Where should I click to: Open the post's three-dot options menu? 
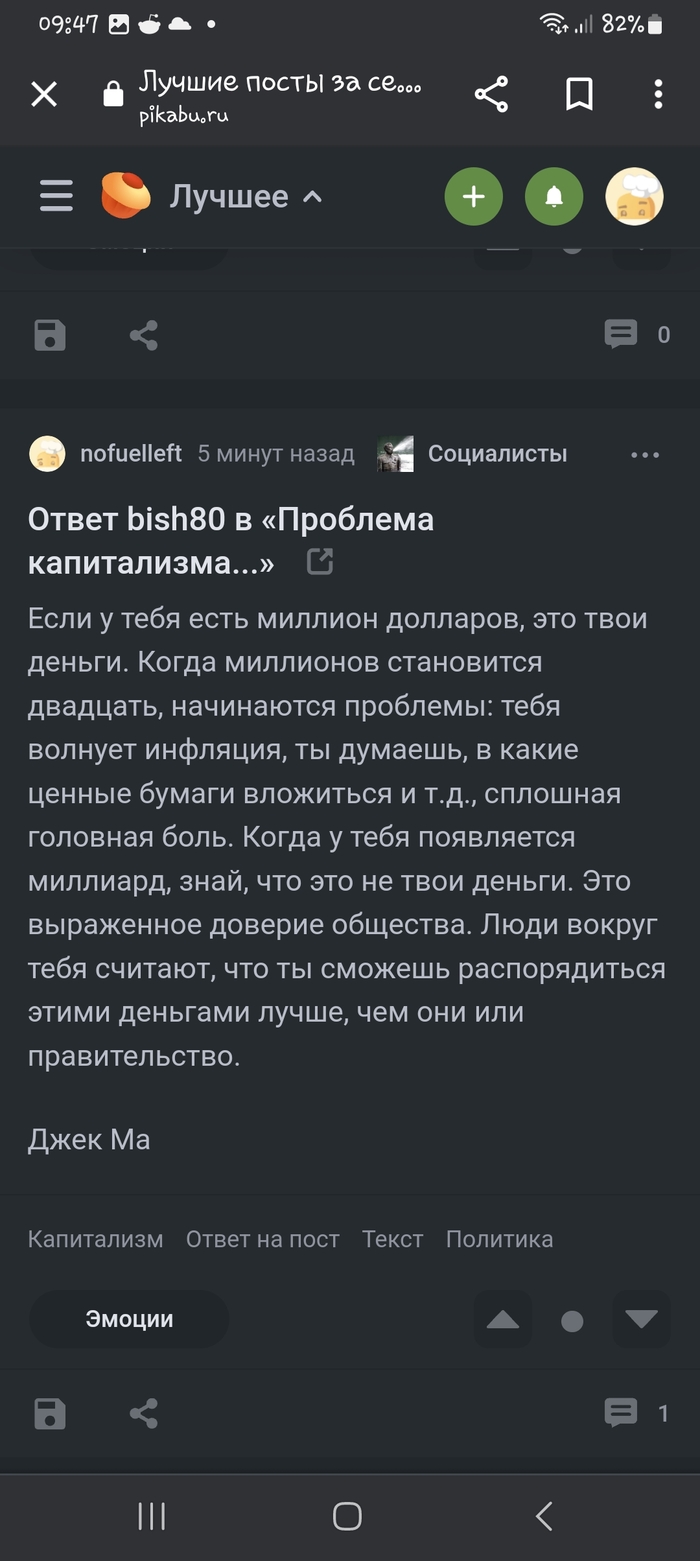(645, 455)
